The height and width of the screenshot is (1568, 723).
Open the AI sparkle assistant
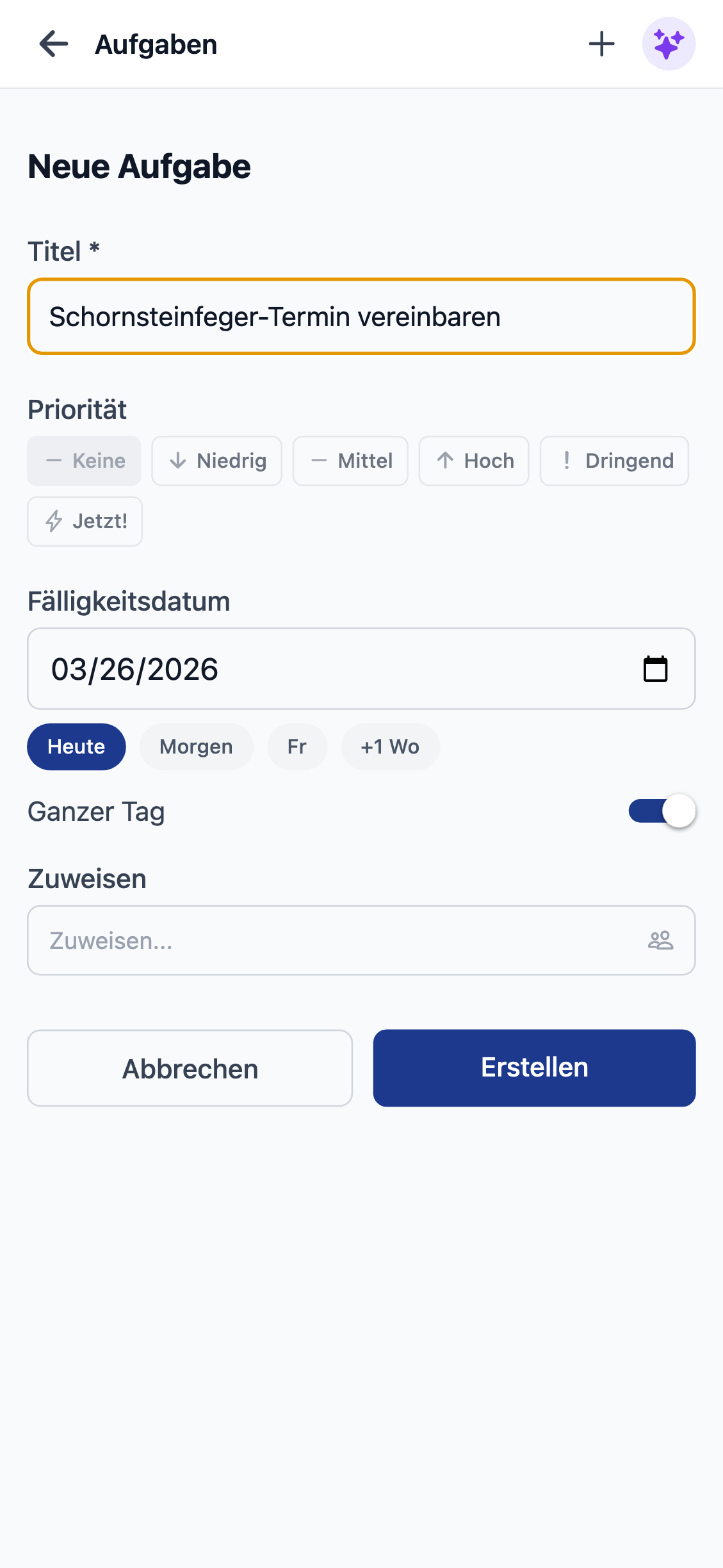pyautogui.click(x=669, y=44)
